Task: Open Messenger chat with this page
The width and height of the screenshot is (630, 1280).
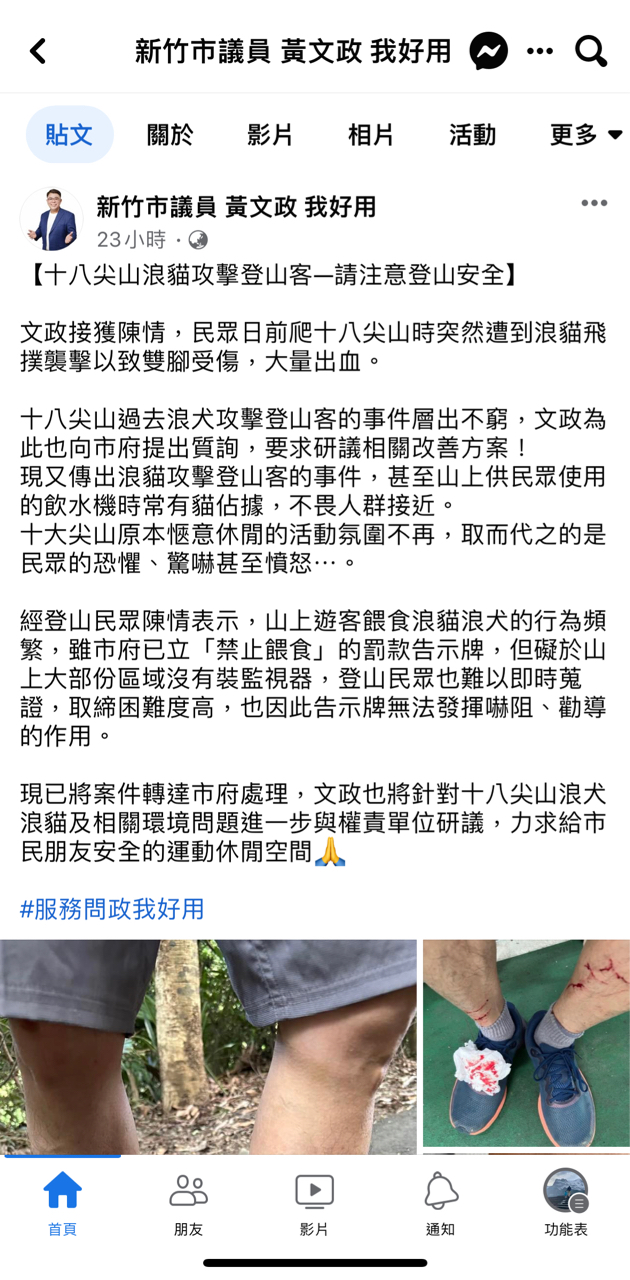Action: click(x=489, y=51)
